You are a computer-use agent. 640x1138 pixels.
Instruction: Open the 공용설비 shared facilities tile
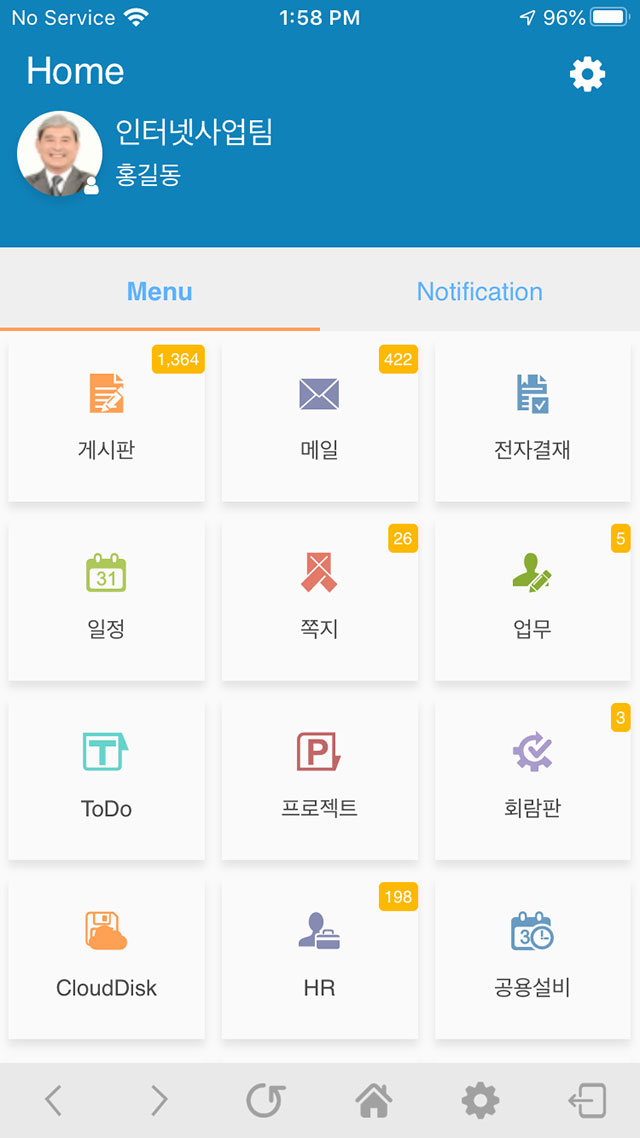[x=533, y=959]
